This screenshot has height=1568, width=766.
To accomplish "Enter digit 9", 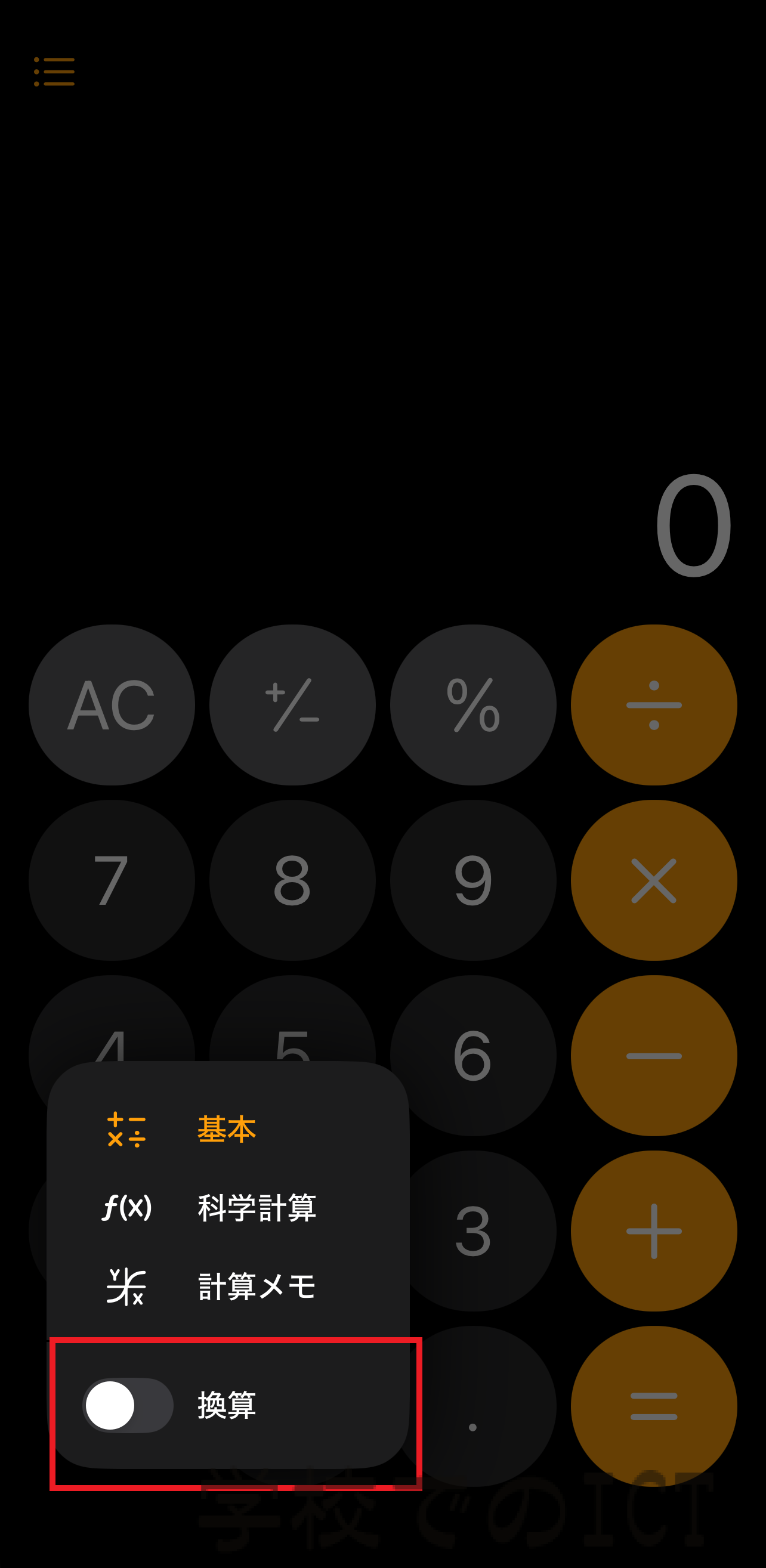I will (473, 880).
